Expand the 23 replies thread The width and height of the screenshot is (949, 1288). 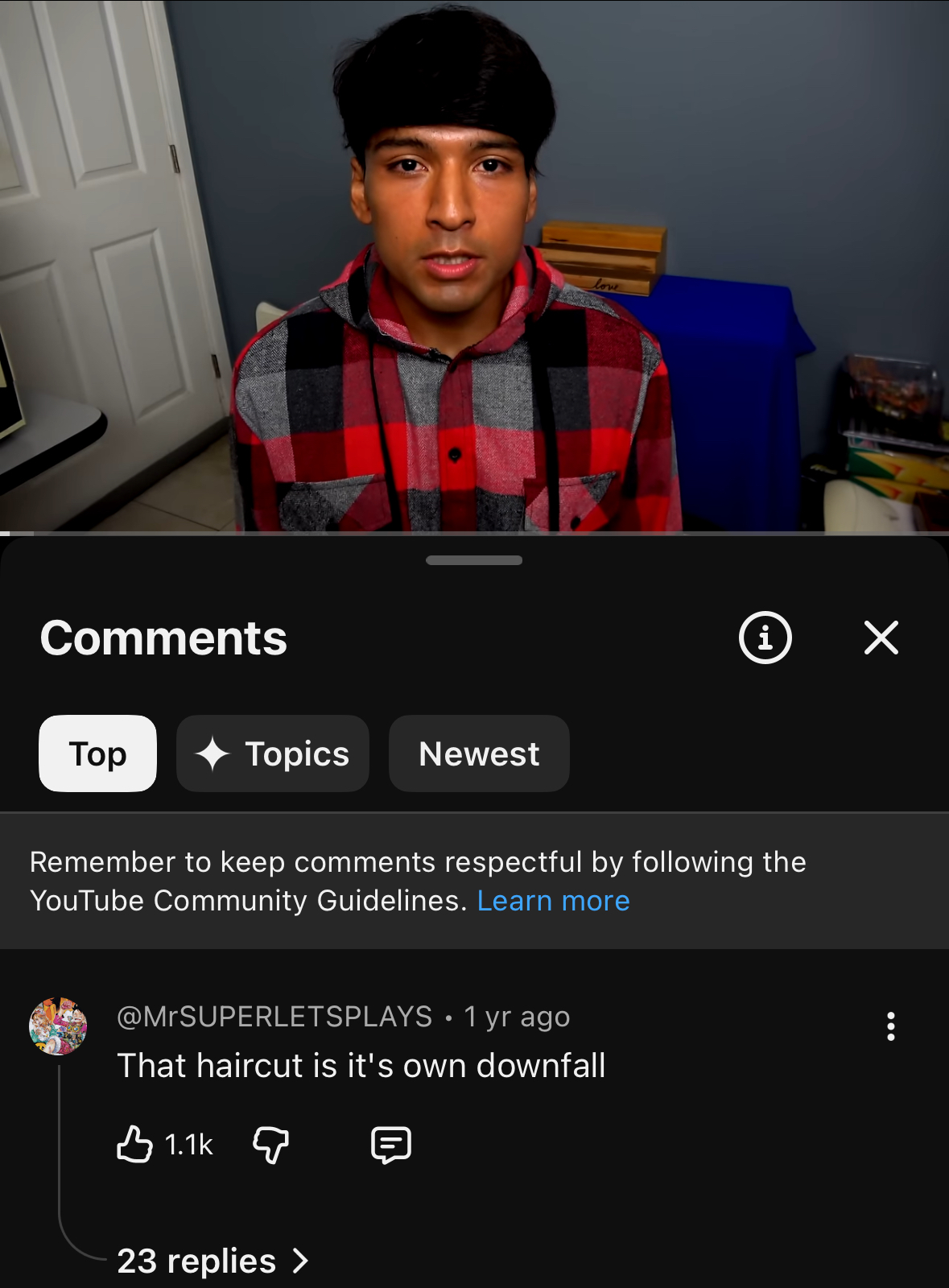212,1261
